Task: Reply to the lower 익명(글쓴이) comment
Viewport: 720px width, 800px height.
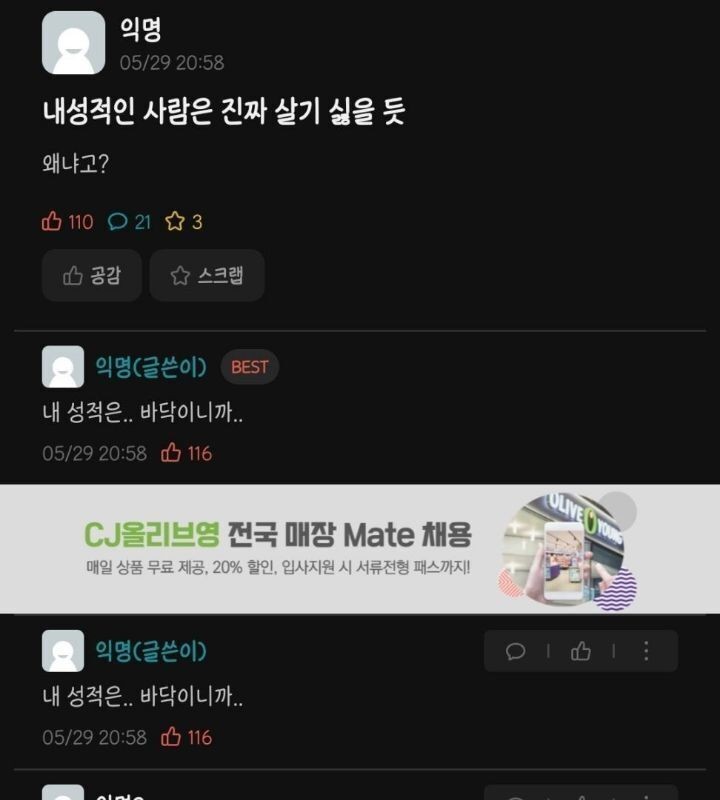Action: 516,651
